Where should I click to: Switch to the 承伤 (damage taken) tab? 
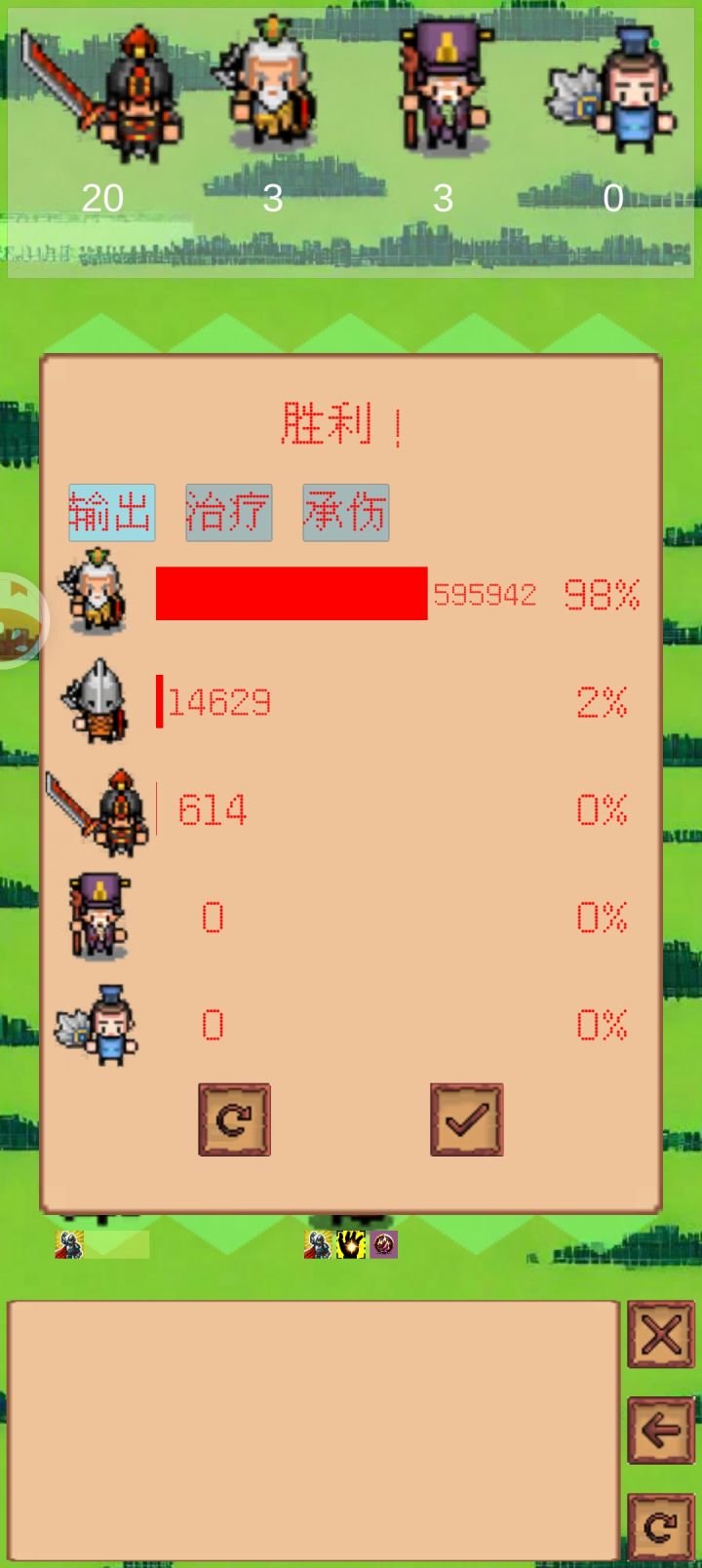coord(346,512)
